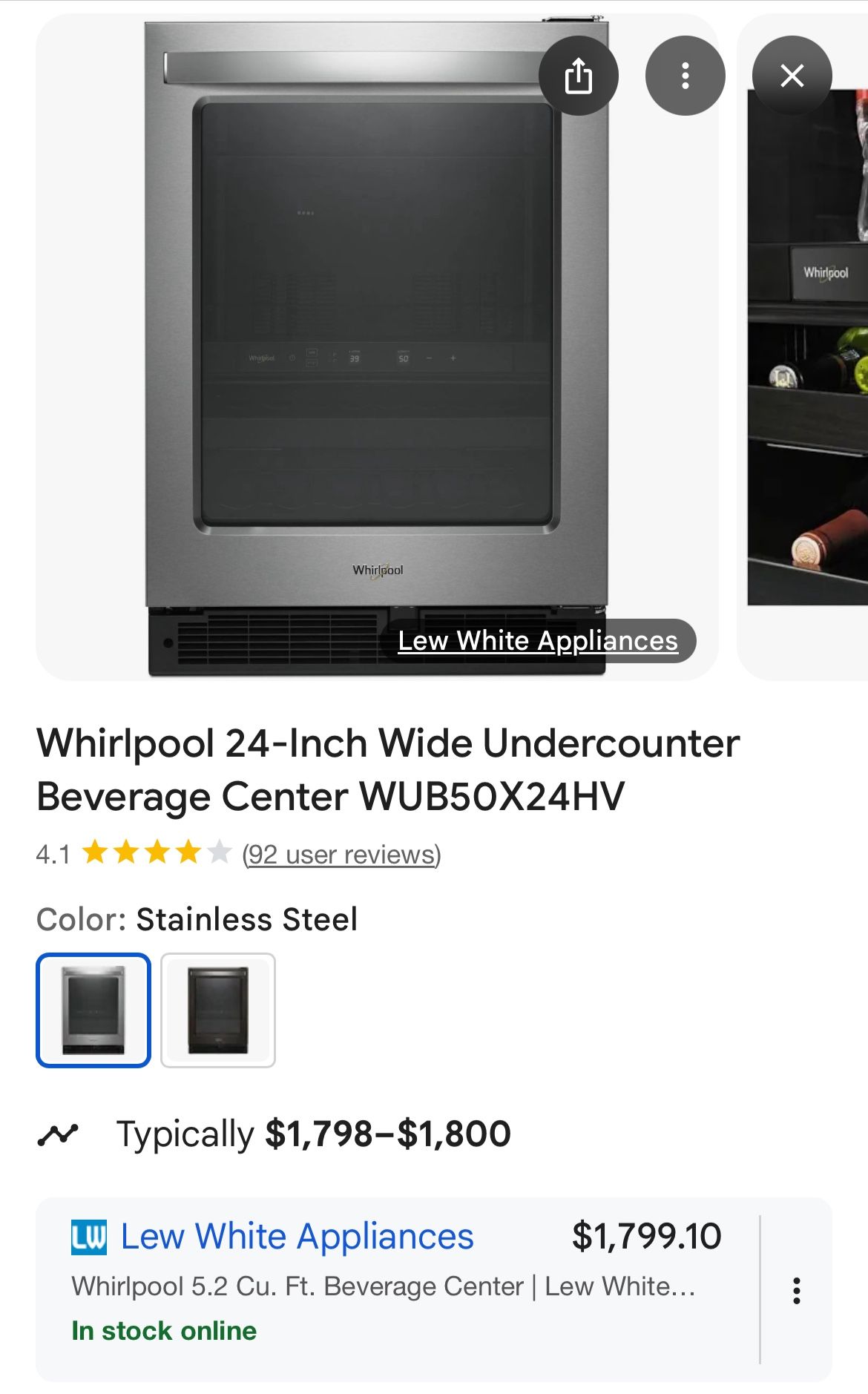Open the overflow menu beside the share icon
The width and height of the screenshot is (868, 1394).
pyautogui.click(x=685, y=76)
